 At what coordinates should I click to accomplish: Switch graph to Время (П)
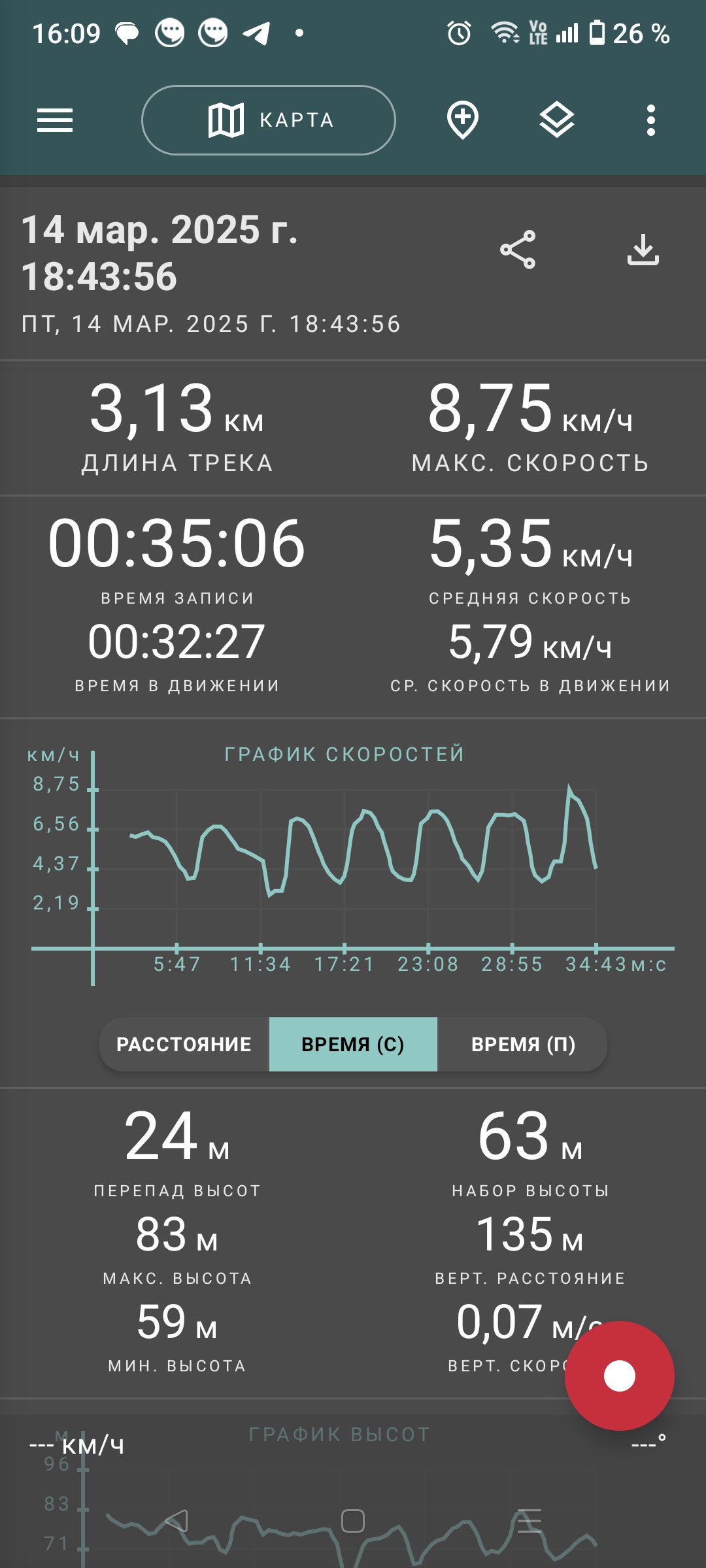tap(523, 1044)
